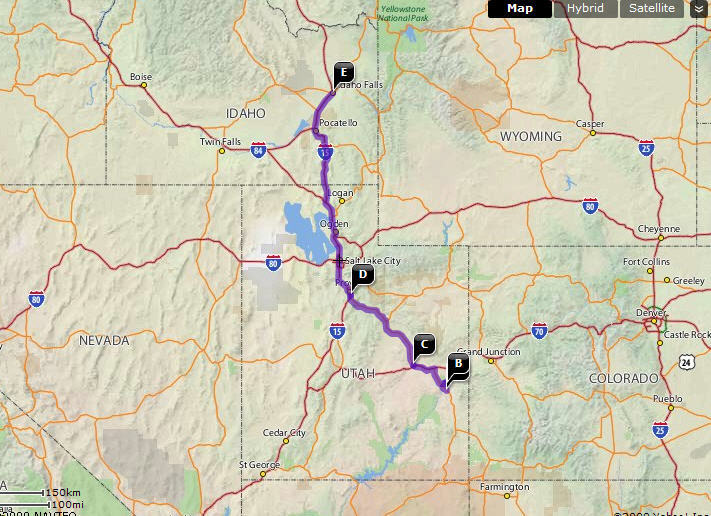
Task: Open waypoint marker D near Salt Lake City
Action: 362,274
